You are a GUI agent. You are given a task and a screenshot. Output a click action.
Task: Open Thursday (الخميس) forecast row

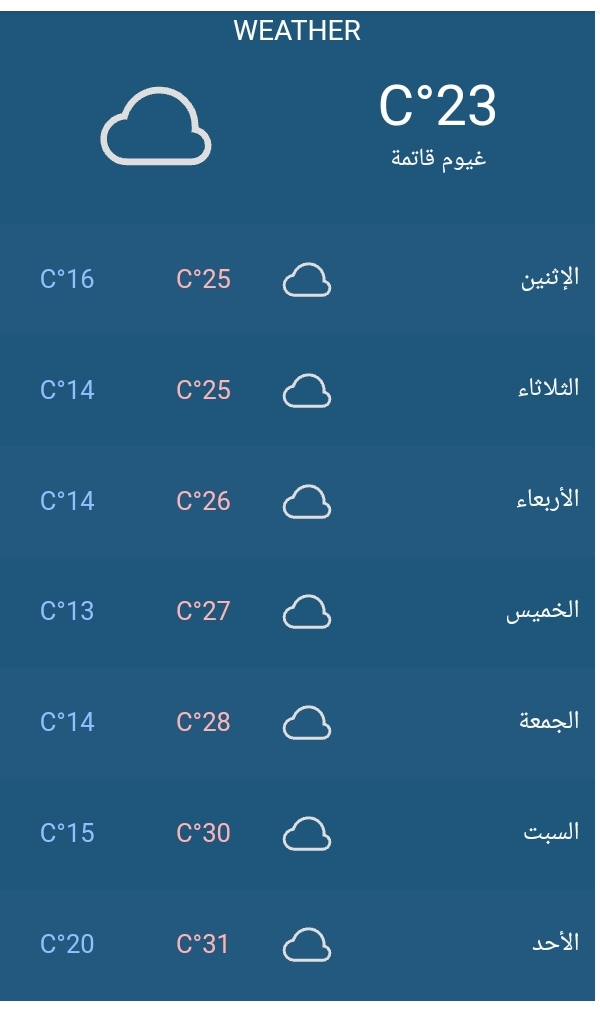point(297,612)
